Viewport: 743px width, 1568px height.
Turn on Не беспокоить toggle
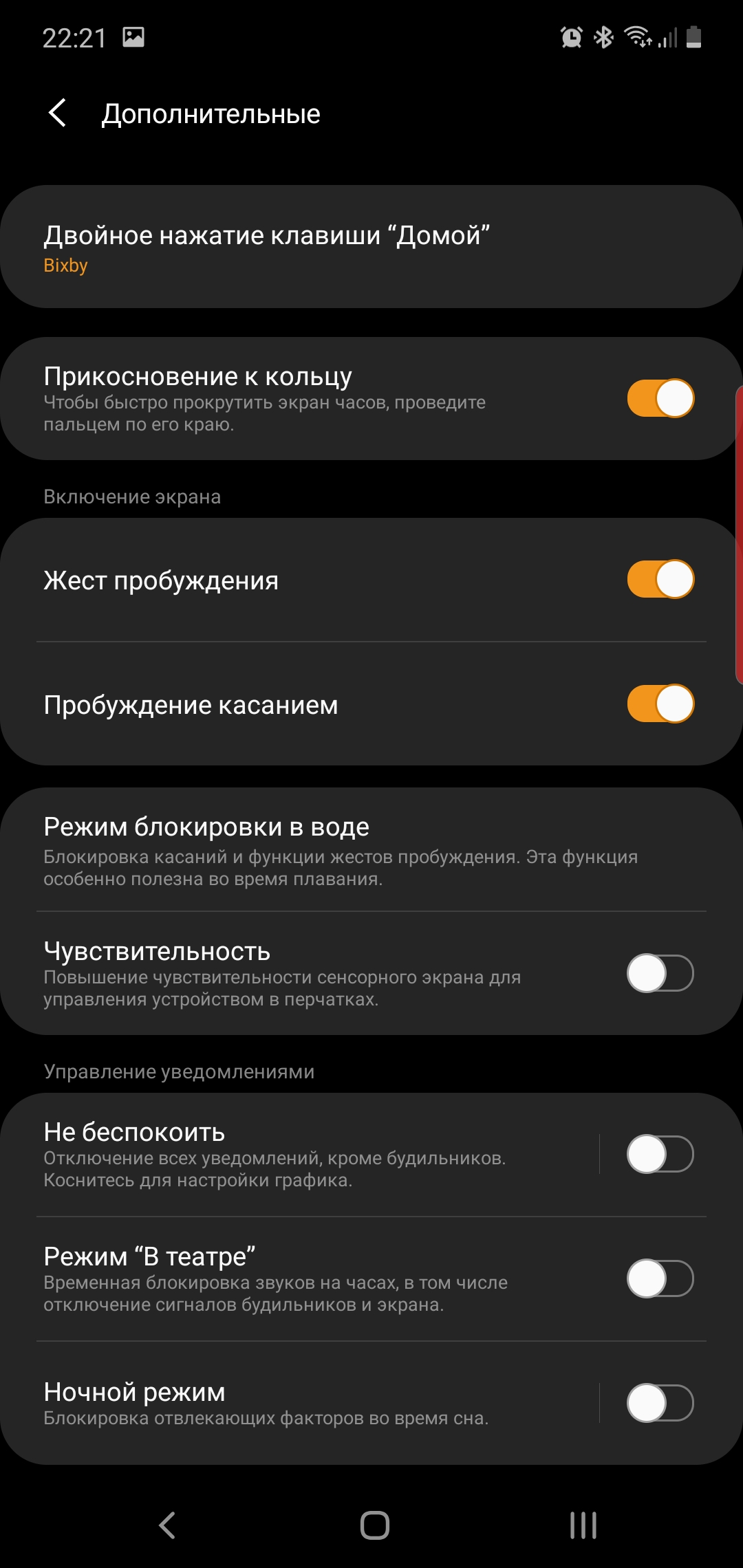660,1154
